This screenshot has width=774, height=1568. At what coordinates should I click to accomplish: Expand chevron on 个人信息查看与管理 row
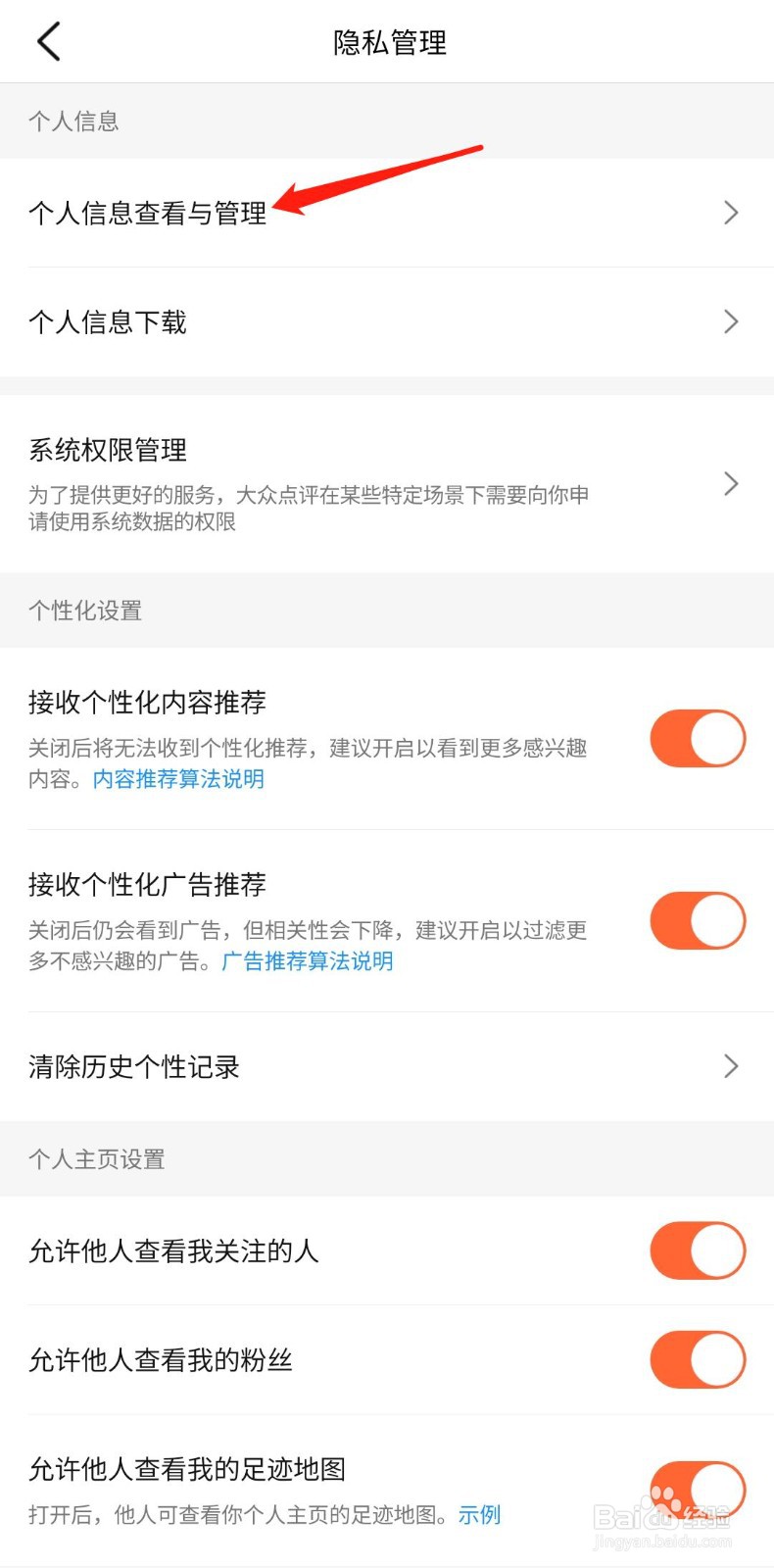coord(730,213)
